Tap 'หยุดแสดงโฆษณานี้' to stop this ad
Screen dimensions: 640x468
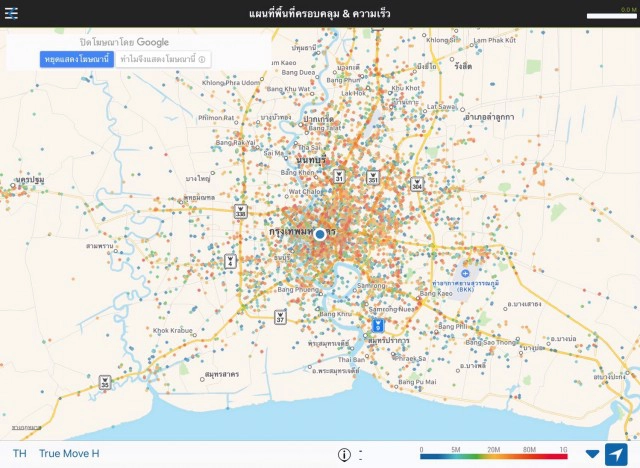pos(77,60)
